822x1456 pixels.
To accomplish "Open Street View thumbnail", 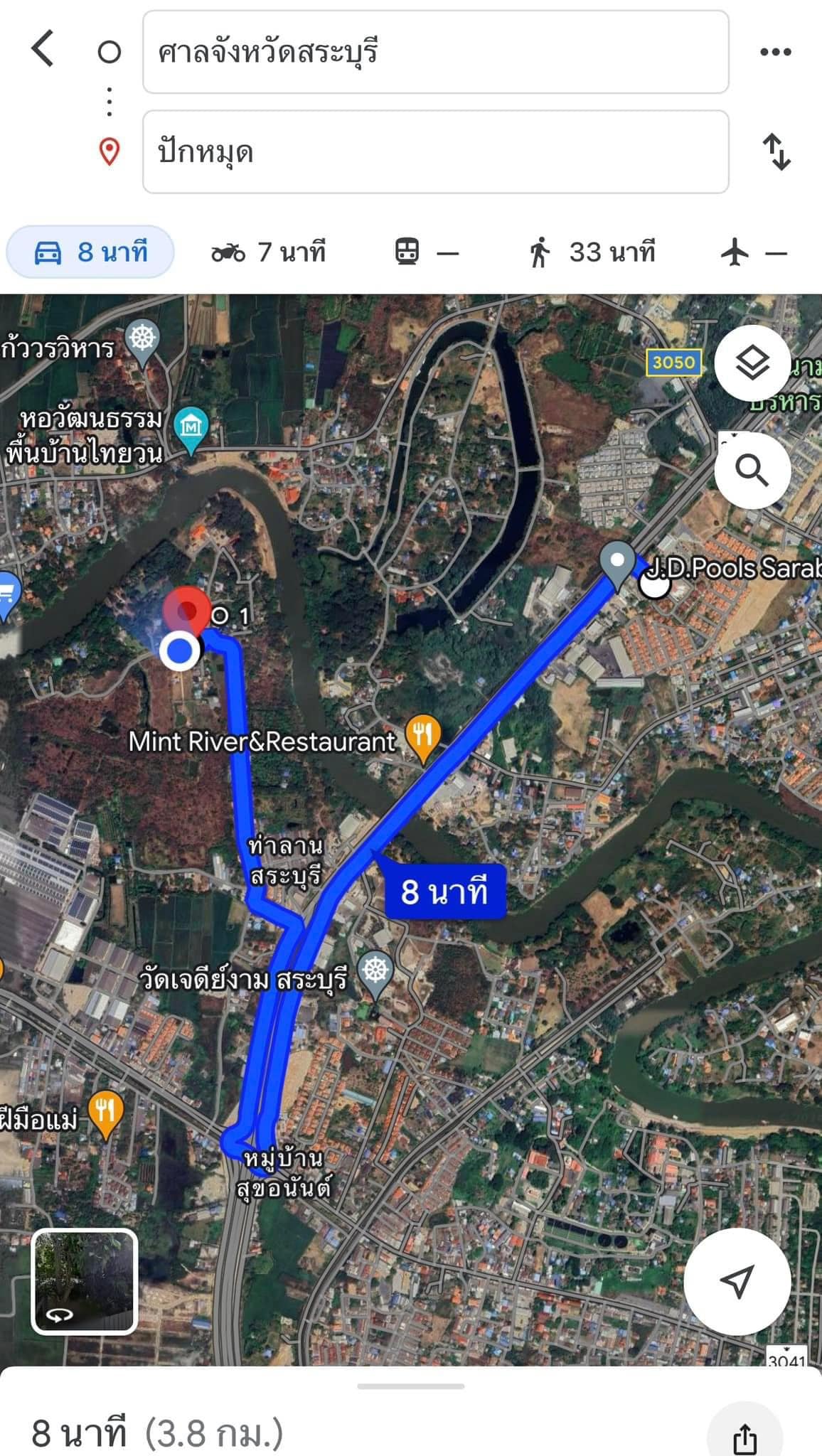I will [x=84, y=1281].
